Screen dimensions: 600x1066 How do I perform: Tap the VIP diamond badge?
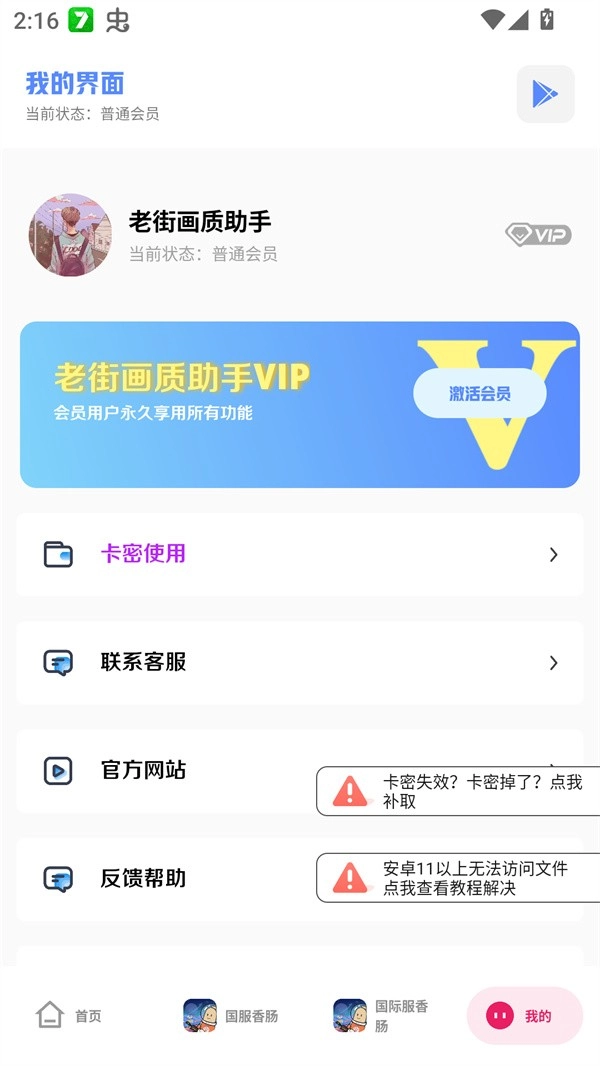(x=538, y=235)
